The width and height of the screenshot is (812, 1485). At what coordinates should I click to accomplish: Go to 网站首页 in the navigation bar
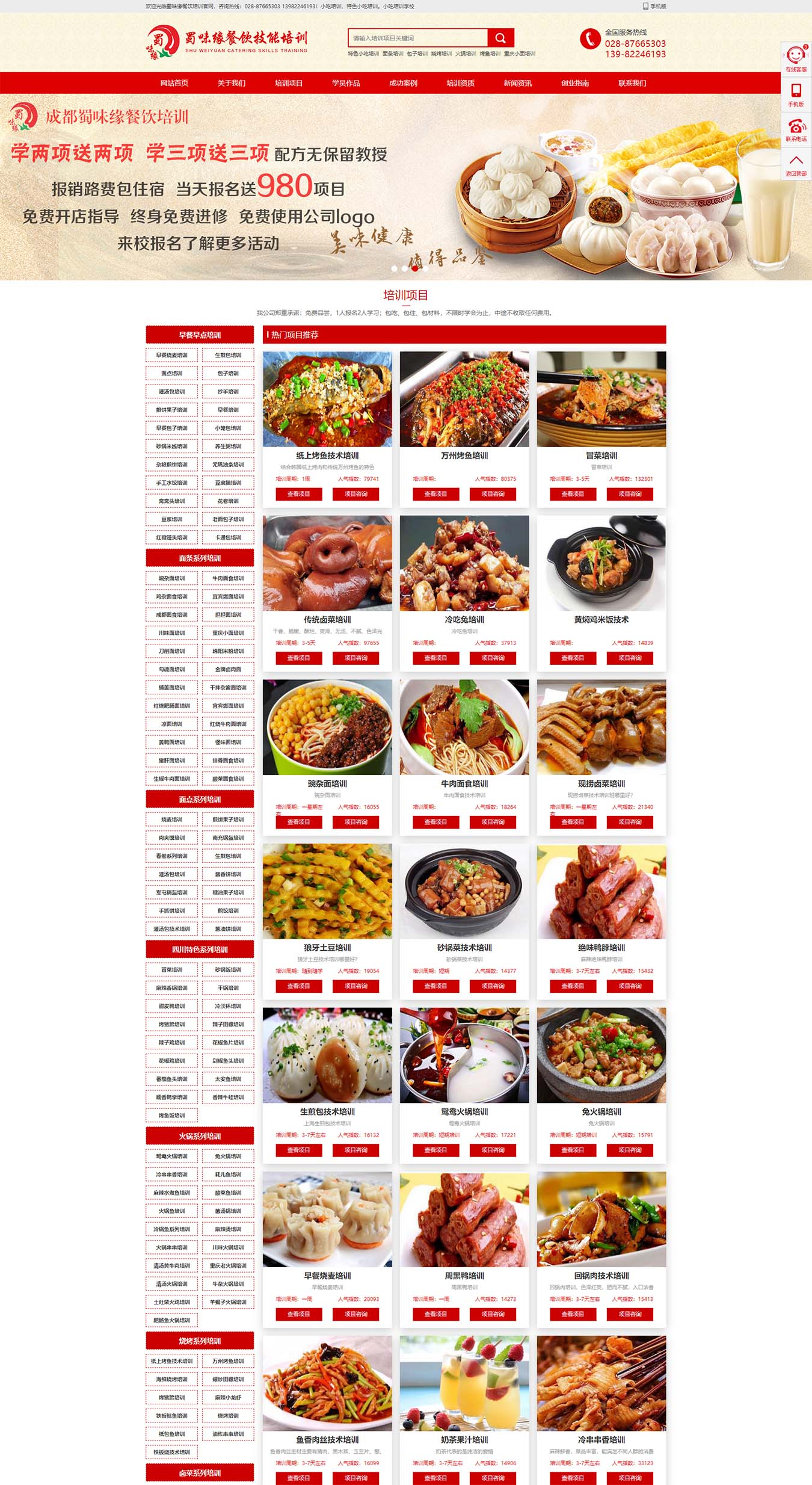click(174, 83)
